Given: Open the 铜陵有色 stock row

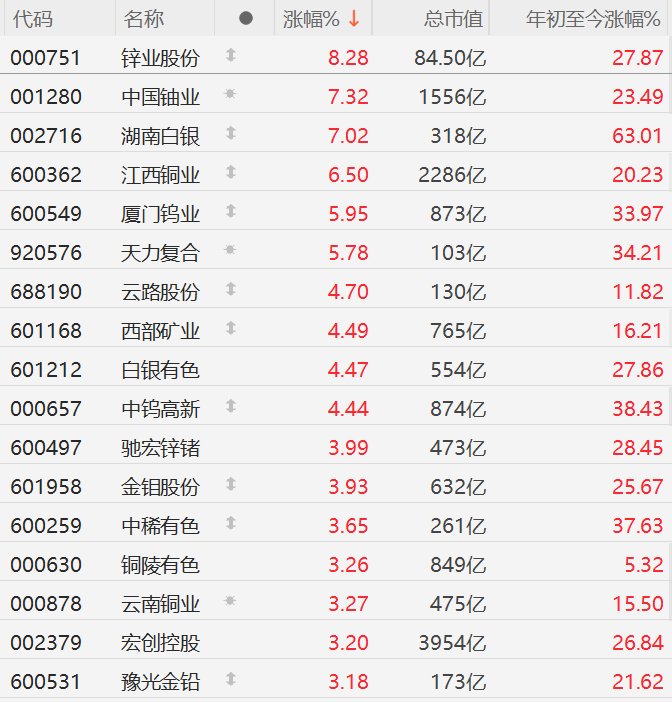Looking at the screenshot, I should tap(160, 565).
